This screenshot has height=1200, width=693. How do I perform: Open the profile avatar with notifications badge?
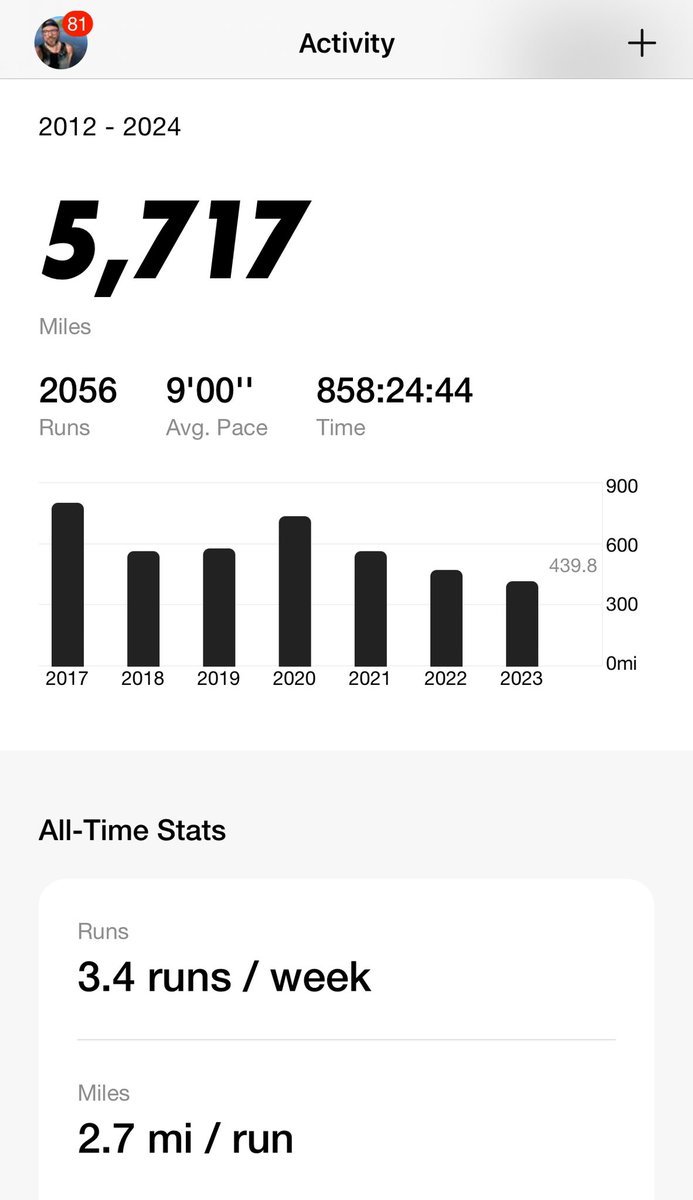pyautogui.click(x=61, y=43)
